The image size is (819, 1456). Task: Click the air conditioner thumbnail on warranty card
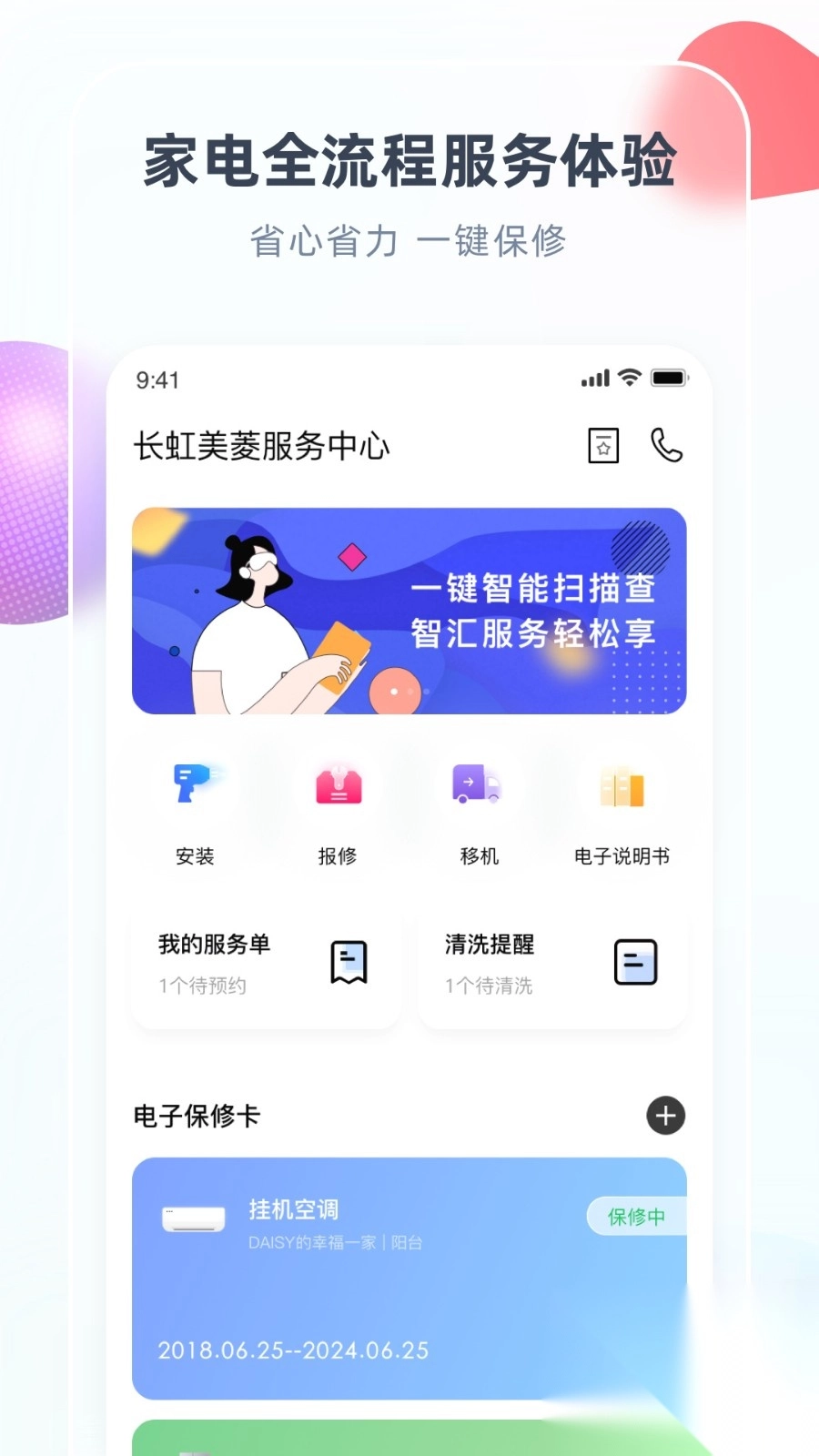coord(192,1219)
